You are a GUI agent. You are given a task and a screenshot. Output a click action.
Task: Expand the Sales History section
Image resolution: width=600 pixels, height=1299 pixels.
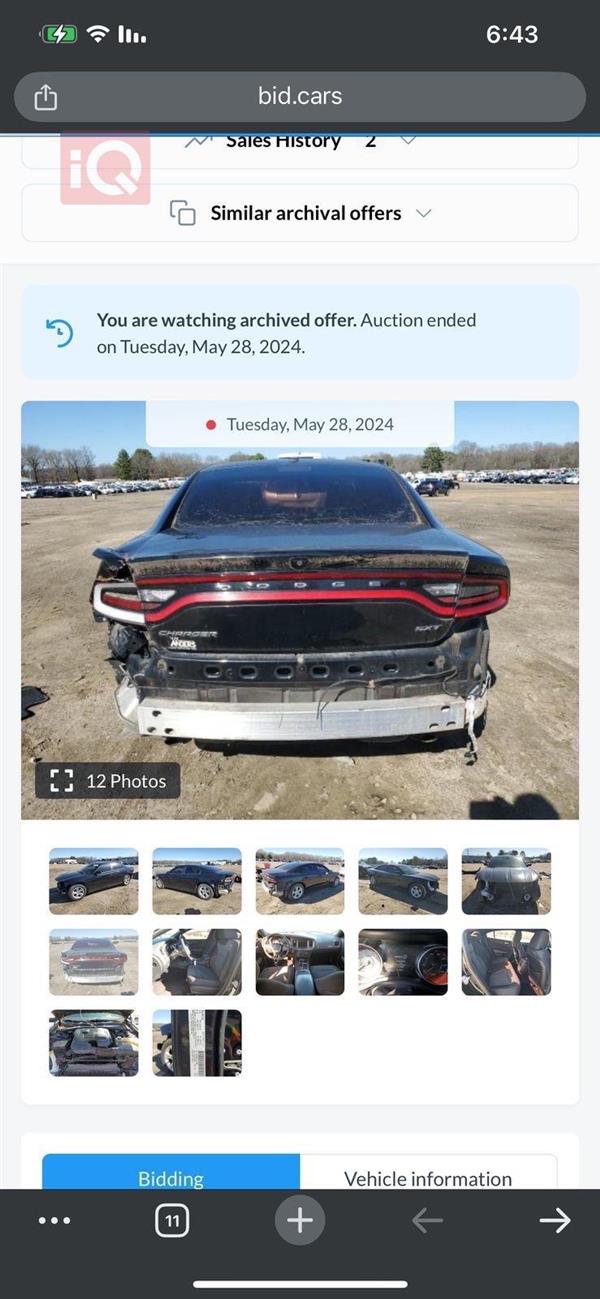click(x=300, y=142)
